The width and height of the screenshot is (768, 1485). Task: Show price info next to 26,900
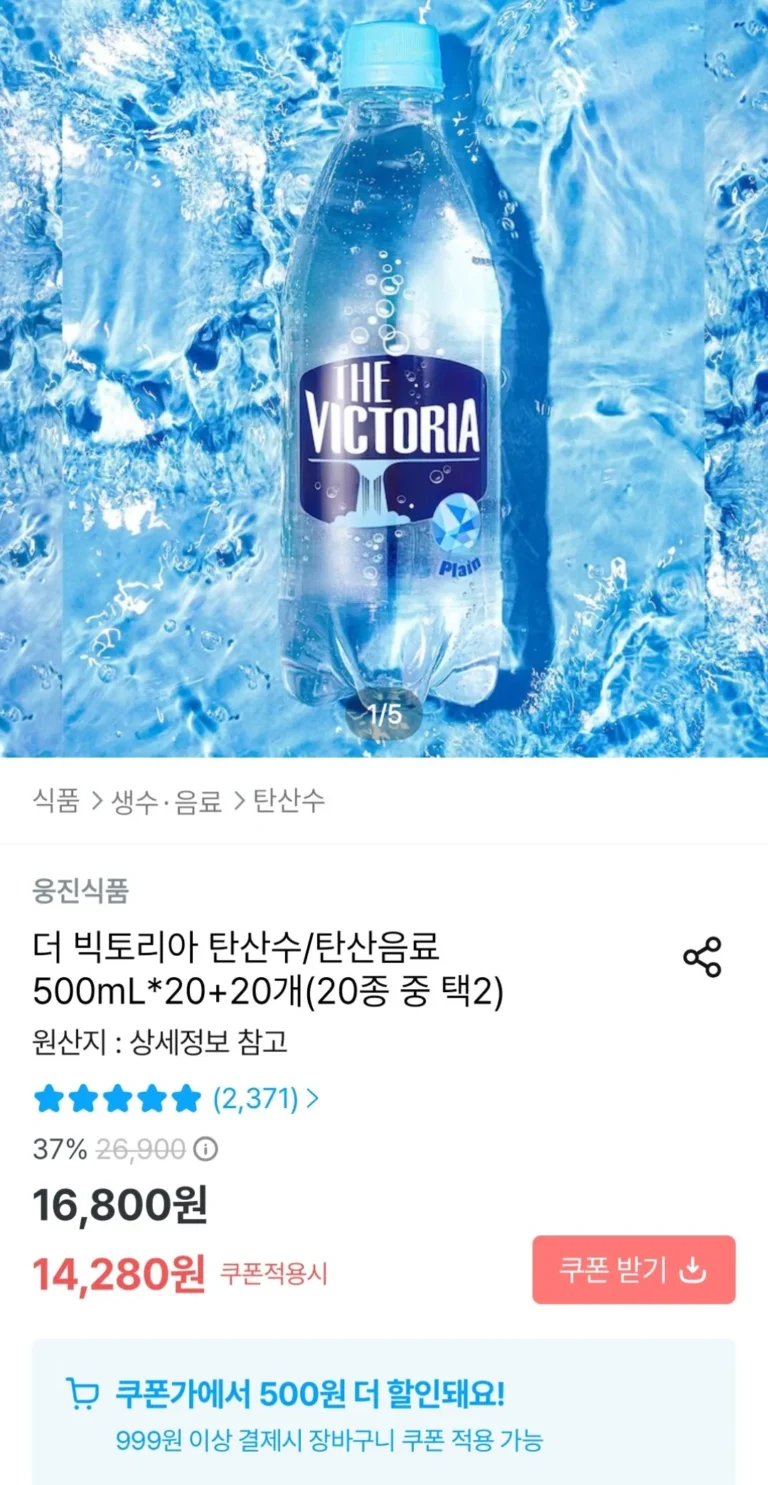tap(205, 1149)
